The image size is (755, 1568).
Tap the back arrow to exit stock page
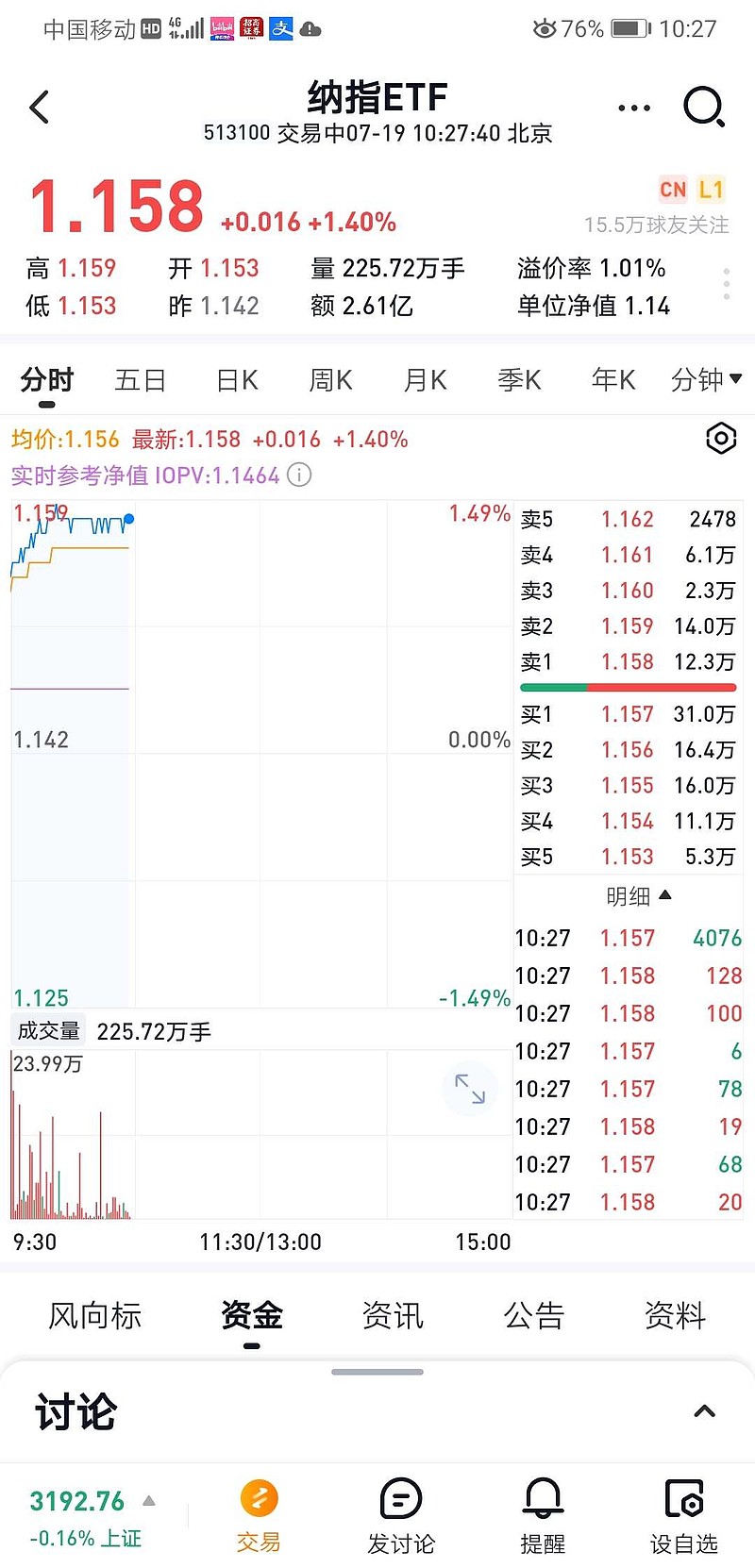38,107
